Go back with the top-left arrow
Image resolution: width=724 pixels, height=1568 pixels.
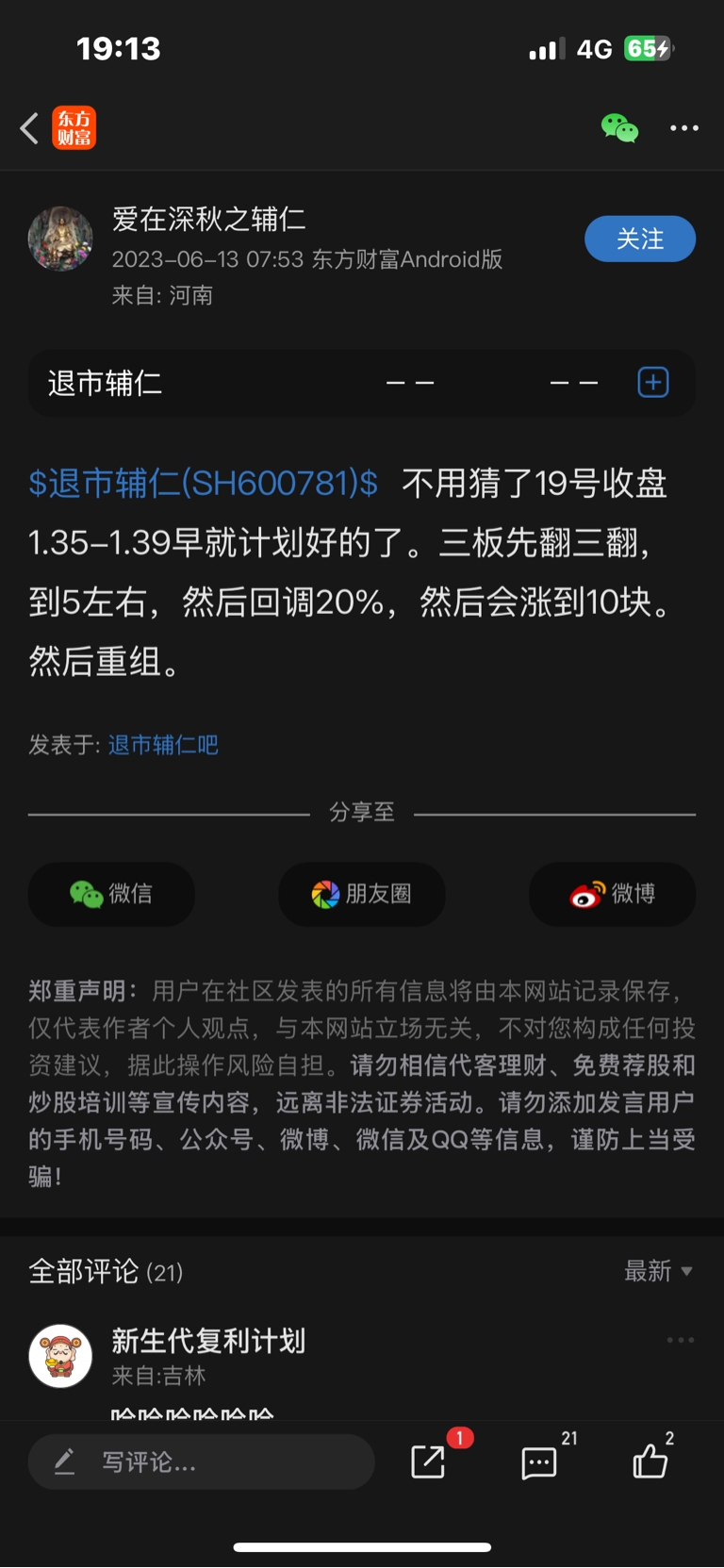pyautogui.click(x=28, y=127)
